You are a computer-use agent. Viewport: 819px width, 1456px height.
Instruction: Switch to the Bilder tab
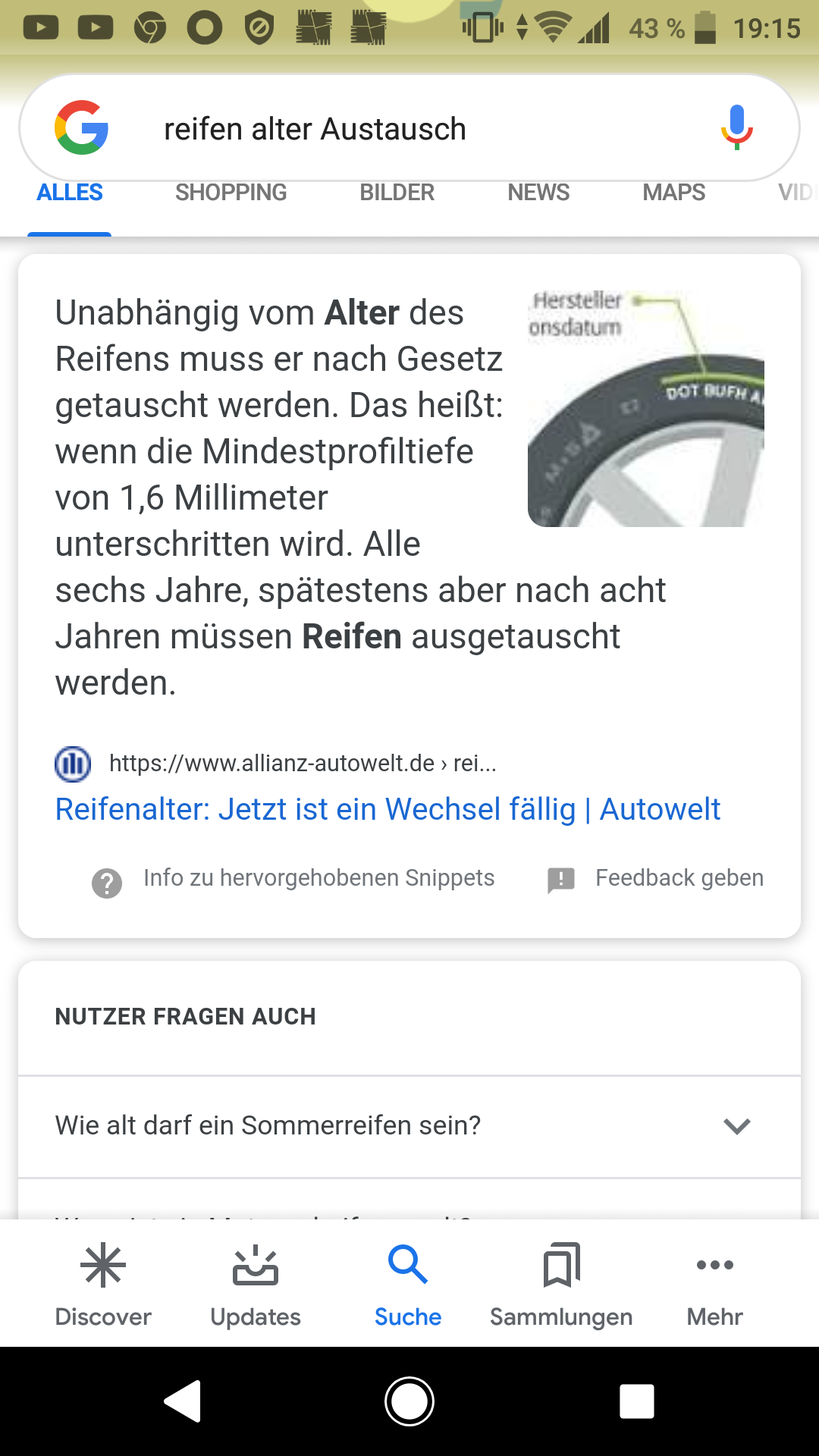[x=397, y=193]
